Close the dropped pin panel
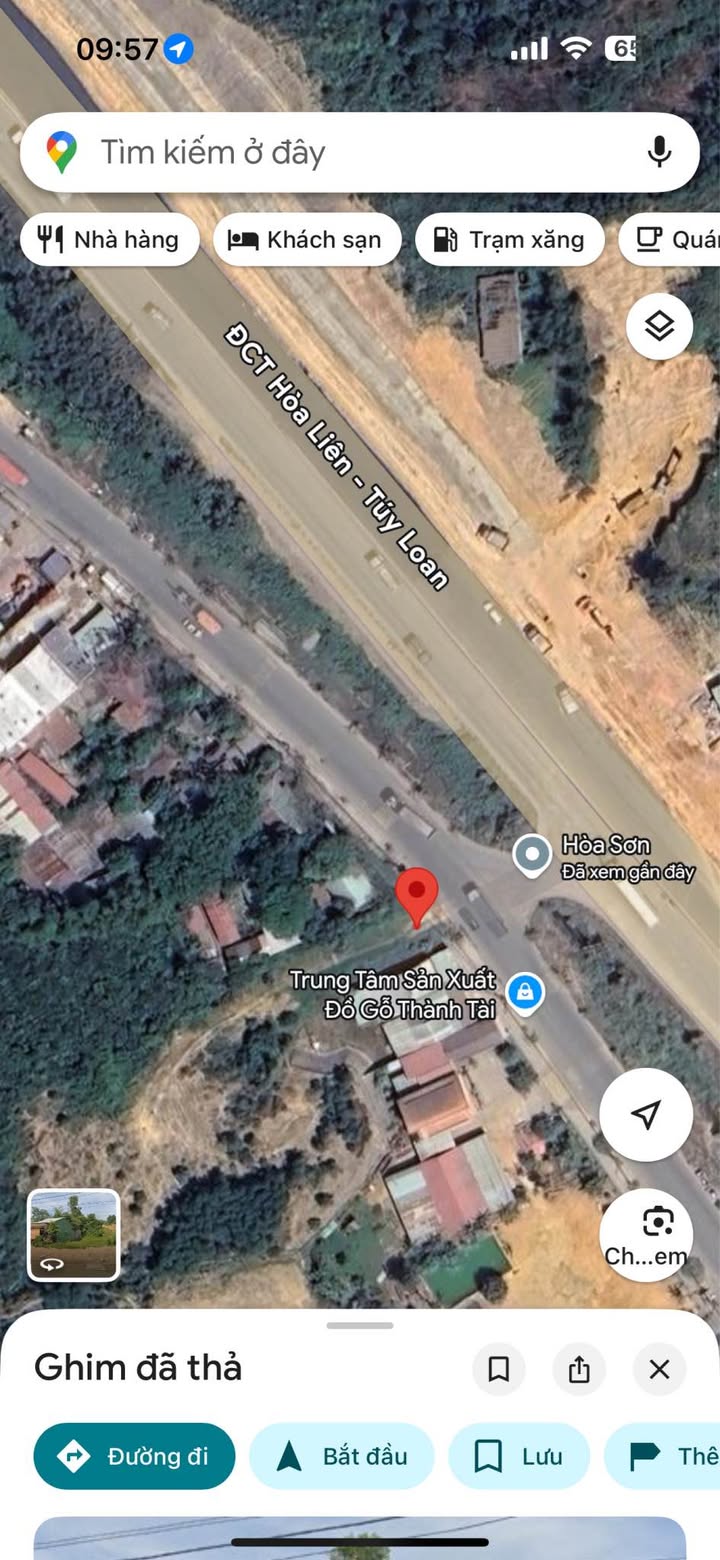 click(659, 1369)
